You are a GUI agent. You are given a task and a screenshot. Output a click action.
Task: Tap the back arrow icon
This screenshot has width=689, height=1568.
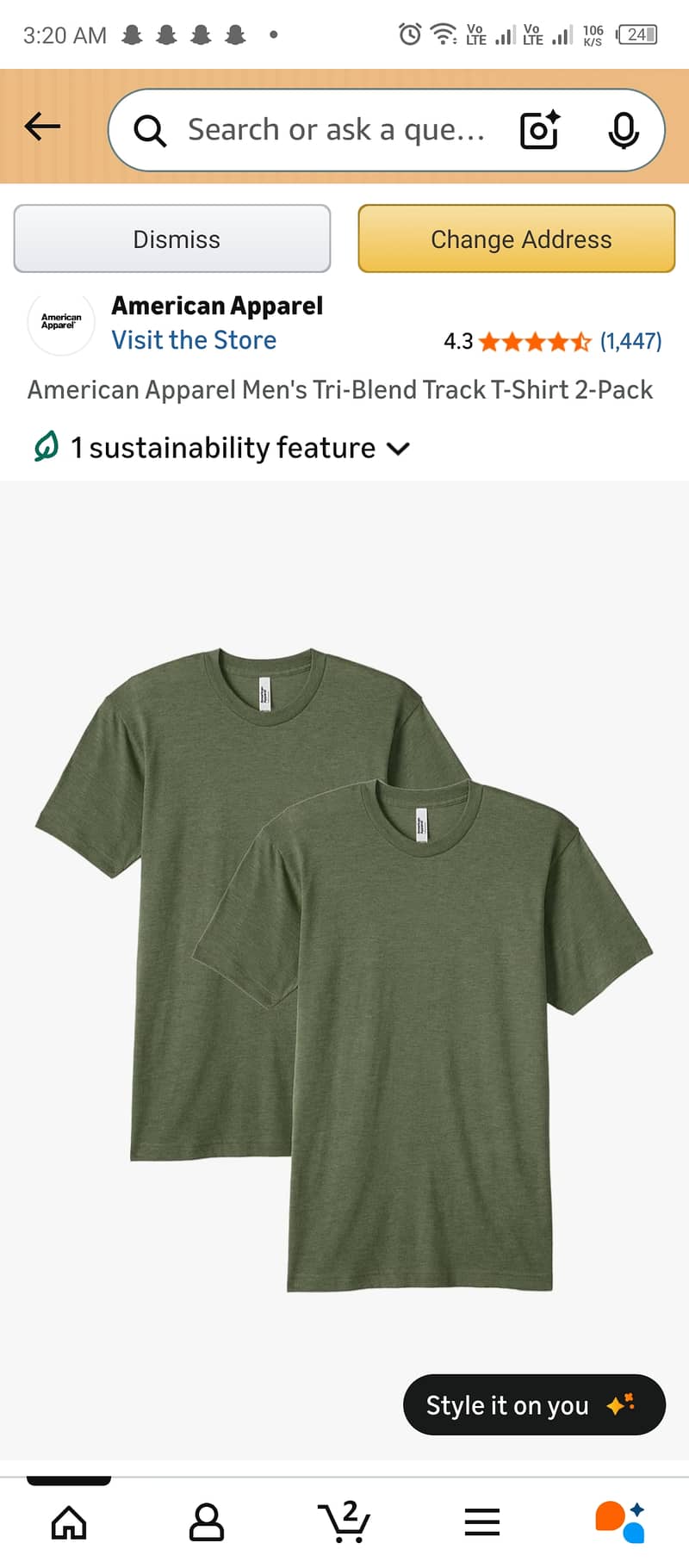pos(41,126)
